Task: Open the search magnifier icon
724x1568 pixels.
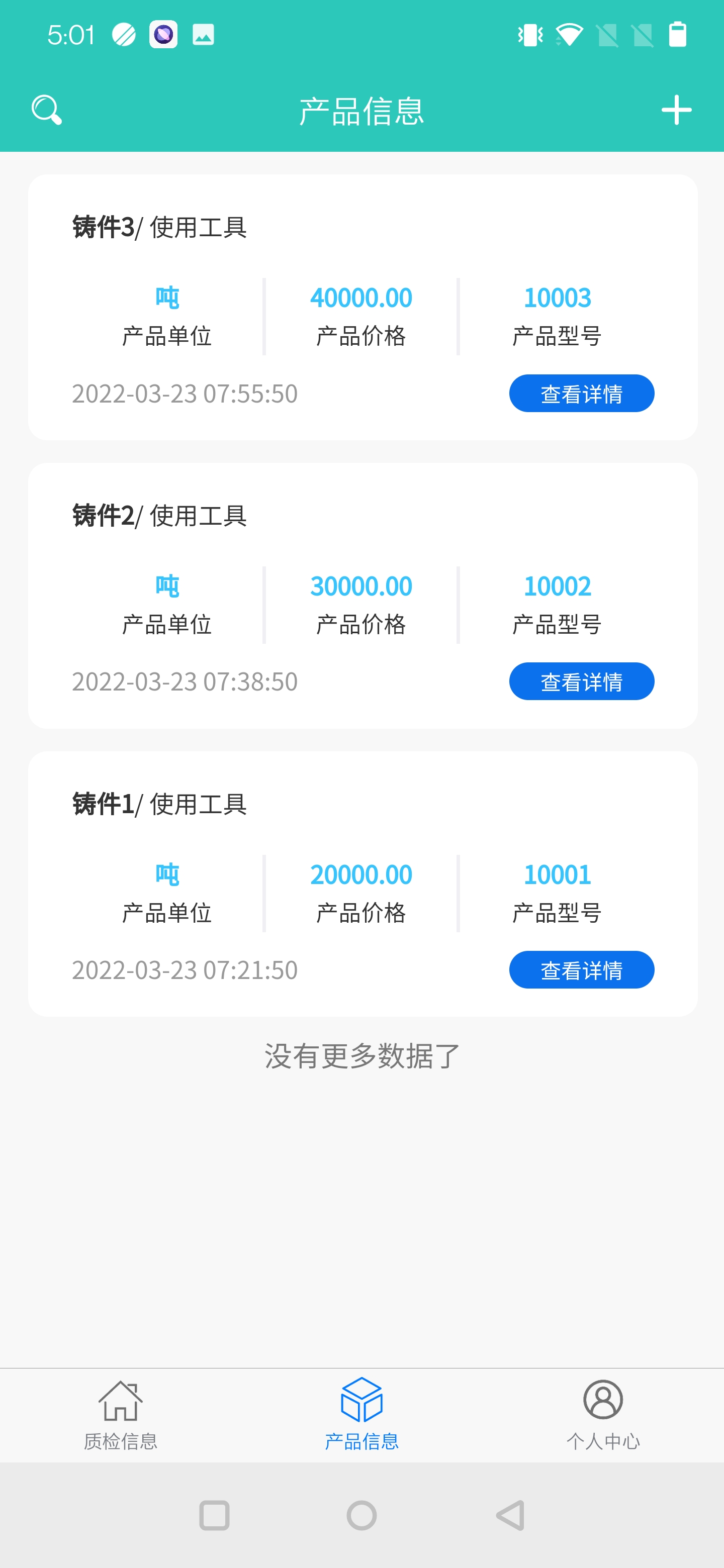Action: click(x=46, y=110)
